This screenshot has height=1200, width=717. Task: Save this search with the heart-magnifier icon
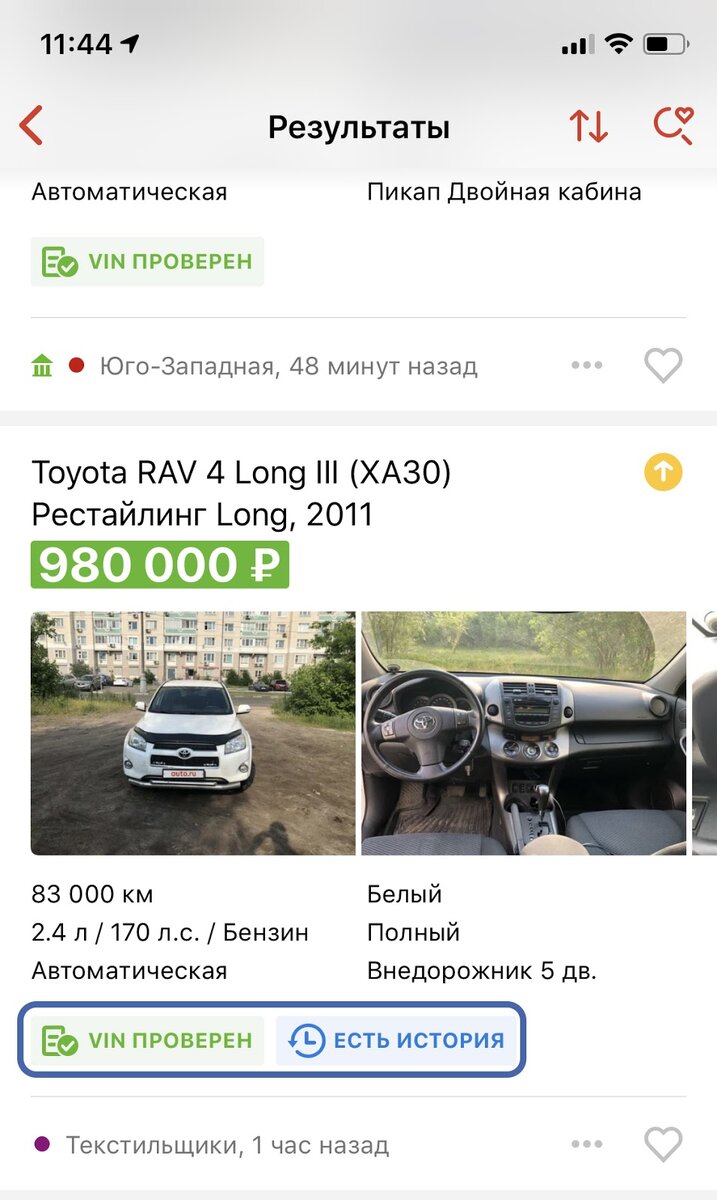tap(672, 127)
